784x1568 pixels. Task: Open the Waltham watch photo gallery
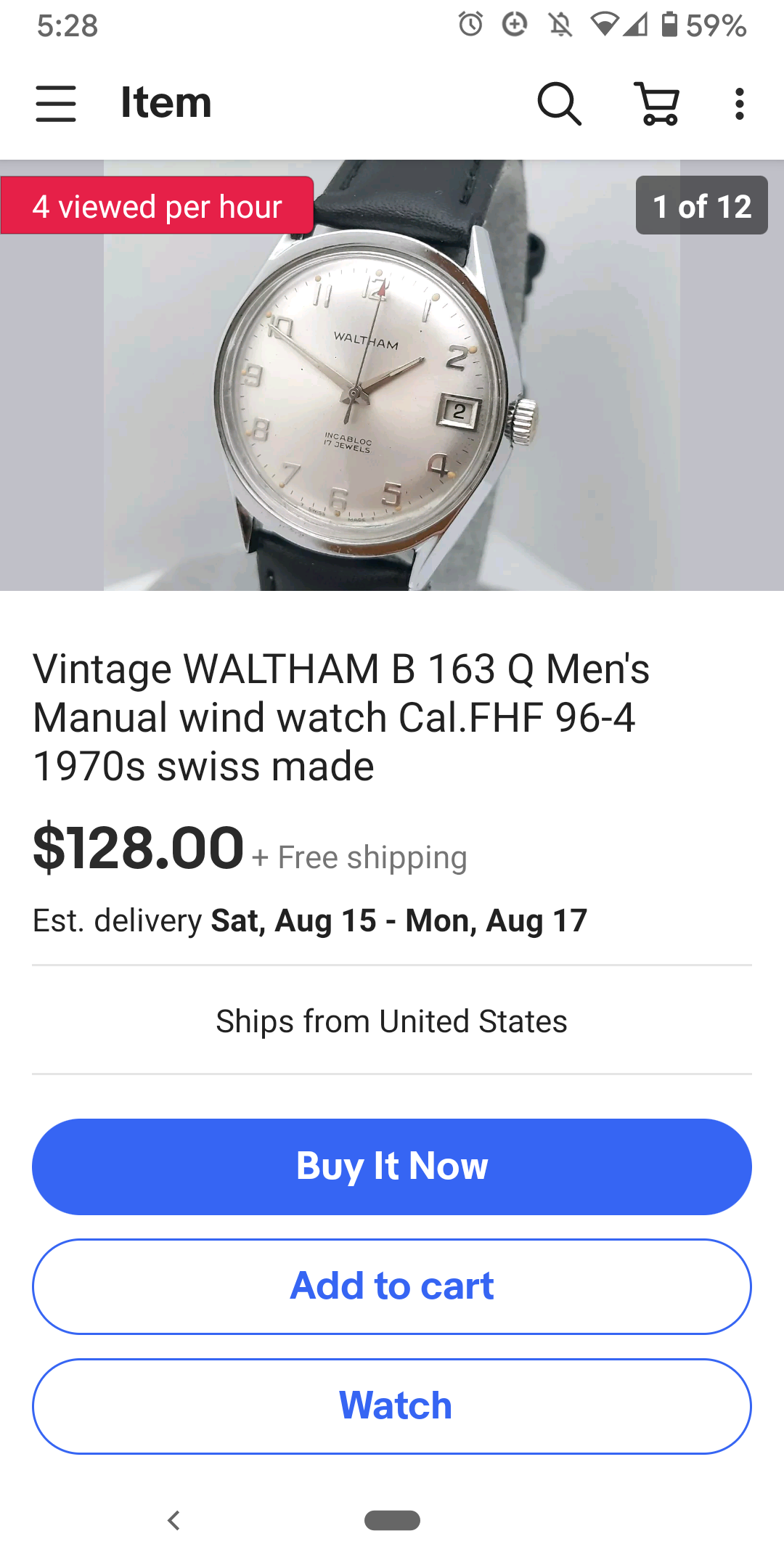coord(392,392)
